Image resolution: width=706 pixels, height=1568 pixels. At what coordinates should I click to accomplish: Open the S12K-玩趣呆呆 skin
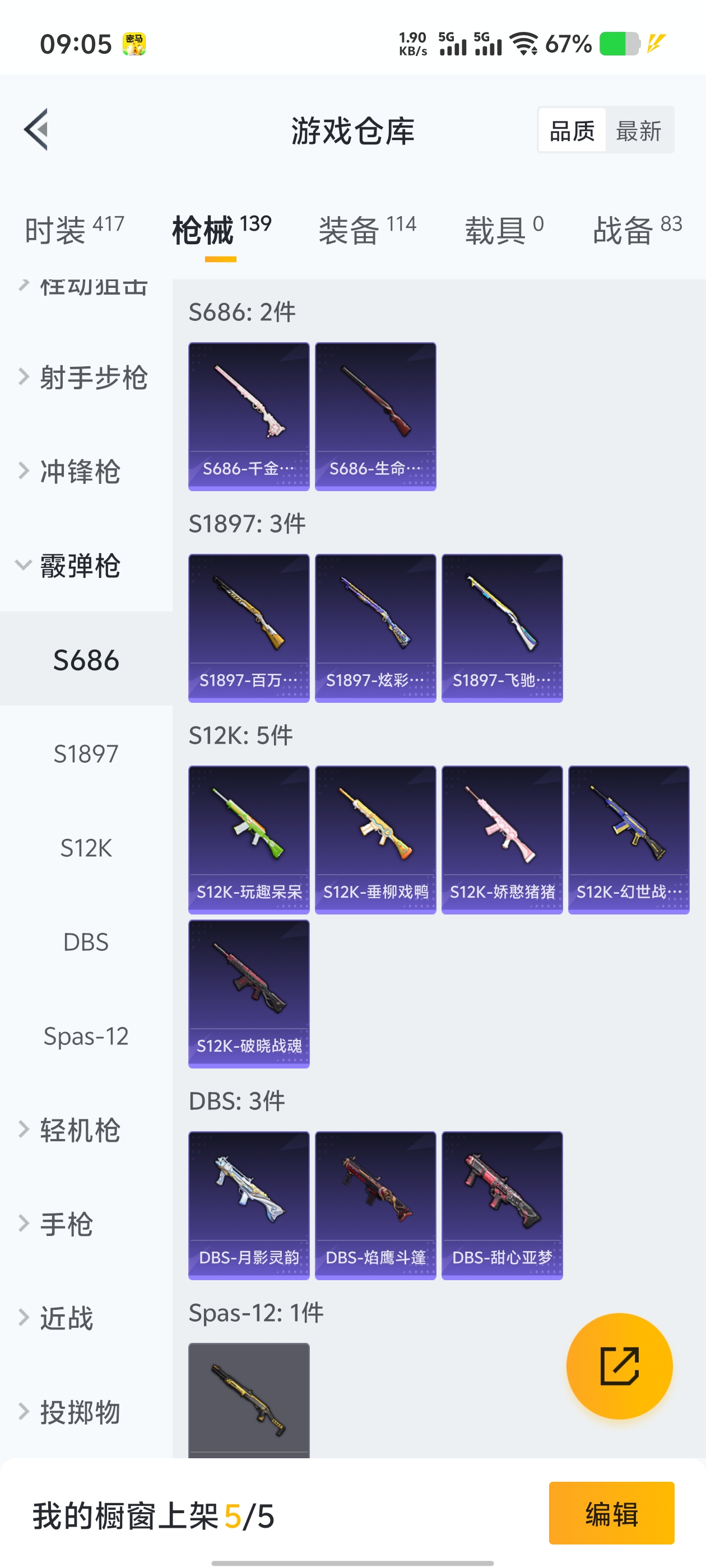pos(249,839)
